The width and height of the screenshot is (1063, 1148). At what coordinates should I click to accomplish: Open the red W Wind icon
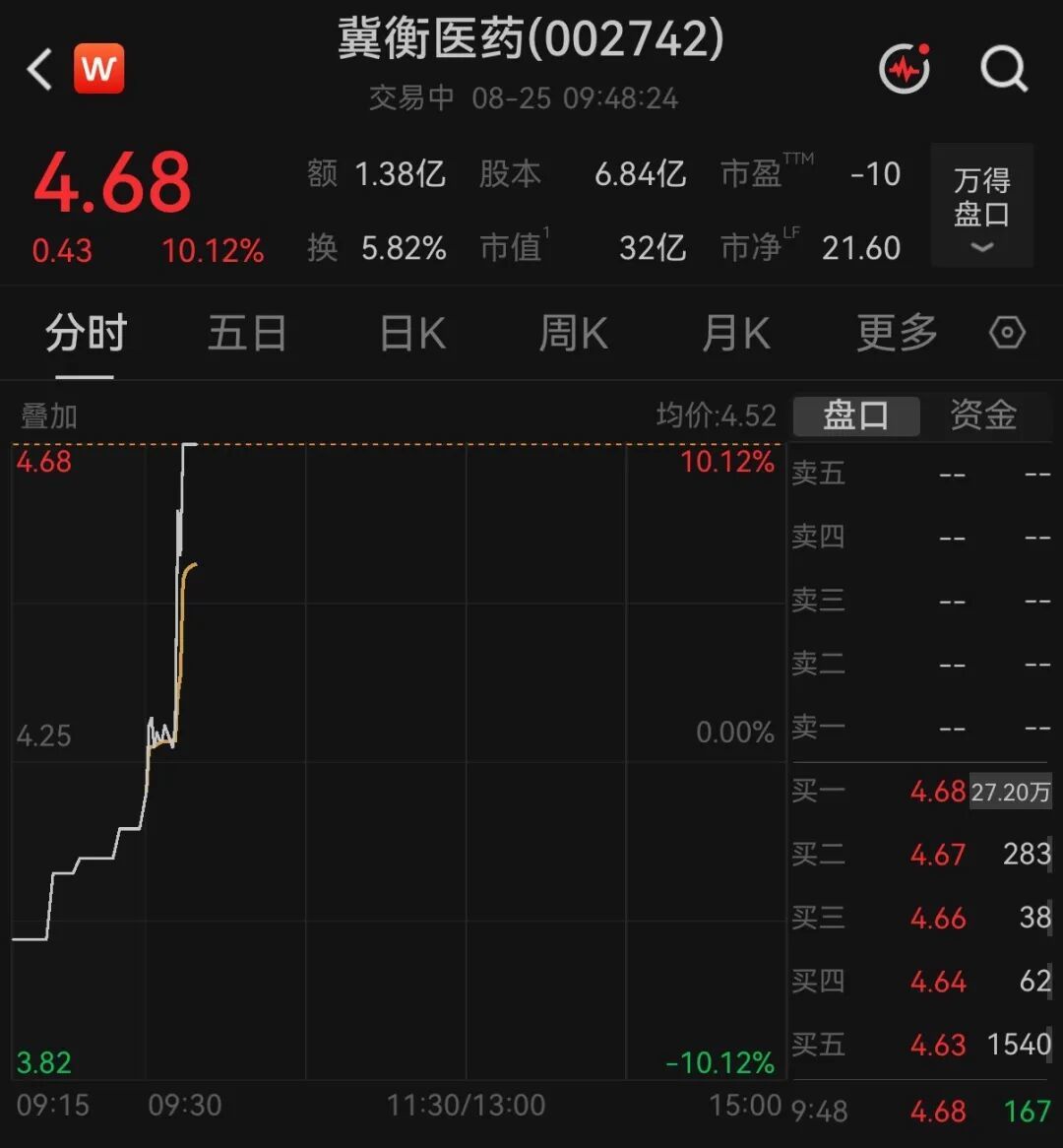[x=98, y=69]
